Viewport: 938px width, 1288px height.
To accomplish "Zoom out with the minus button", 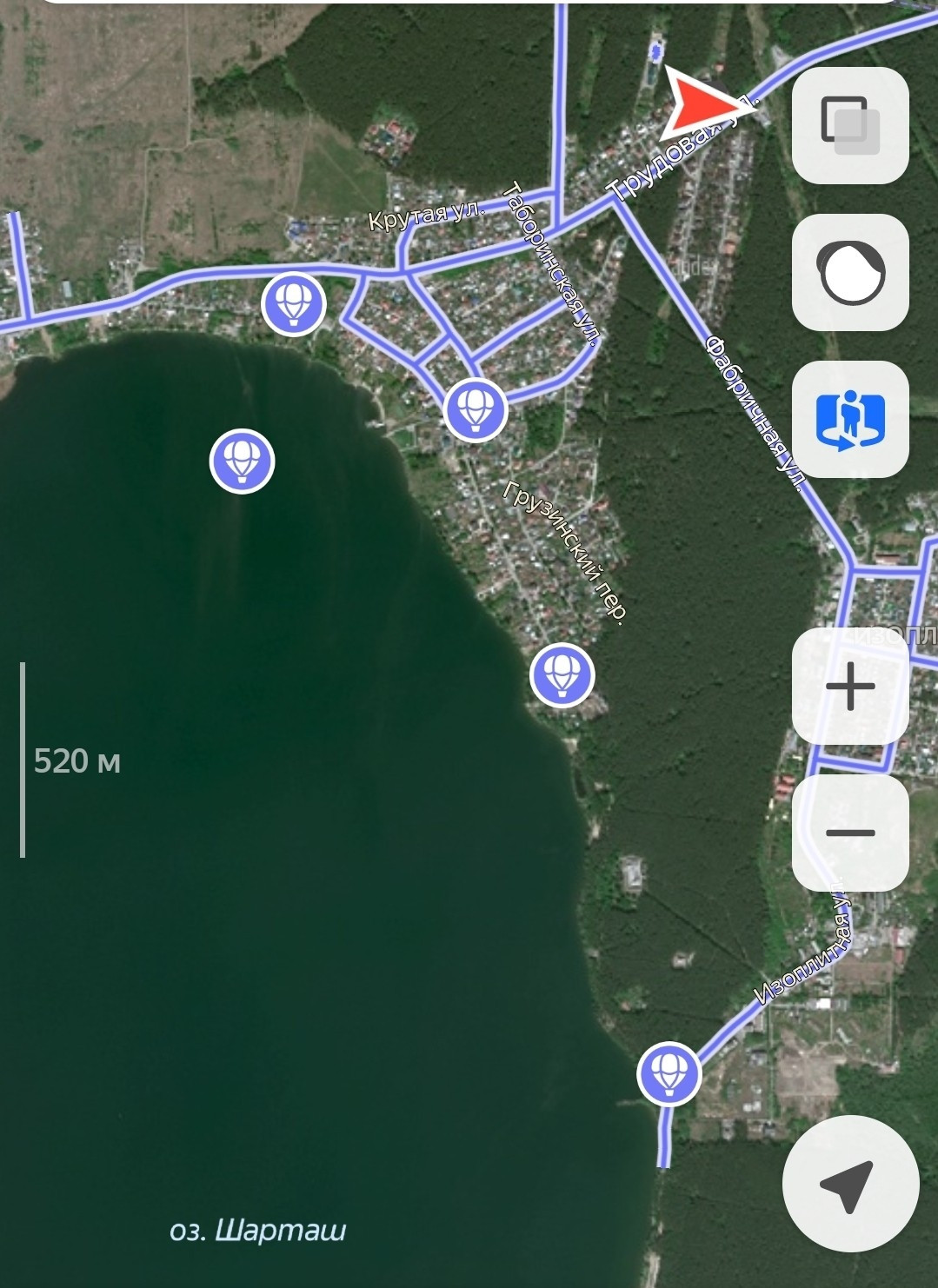I will (x=850, y=833).
